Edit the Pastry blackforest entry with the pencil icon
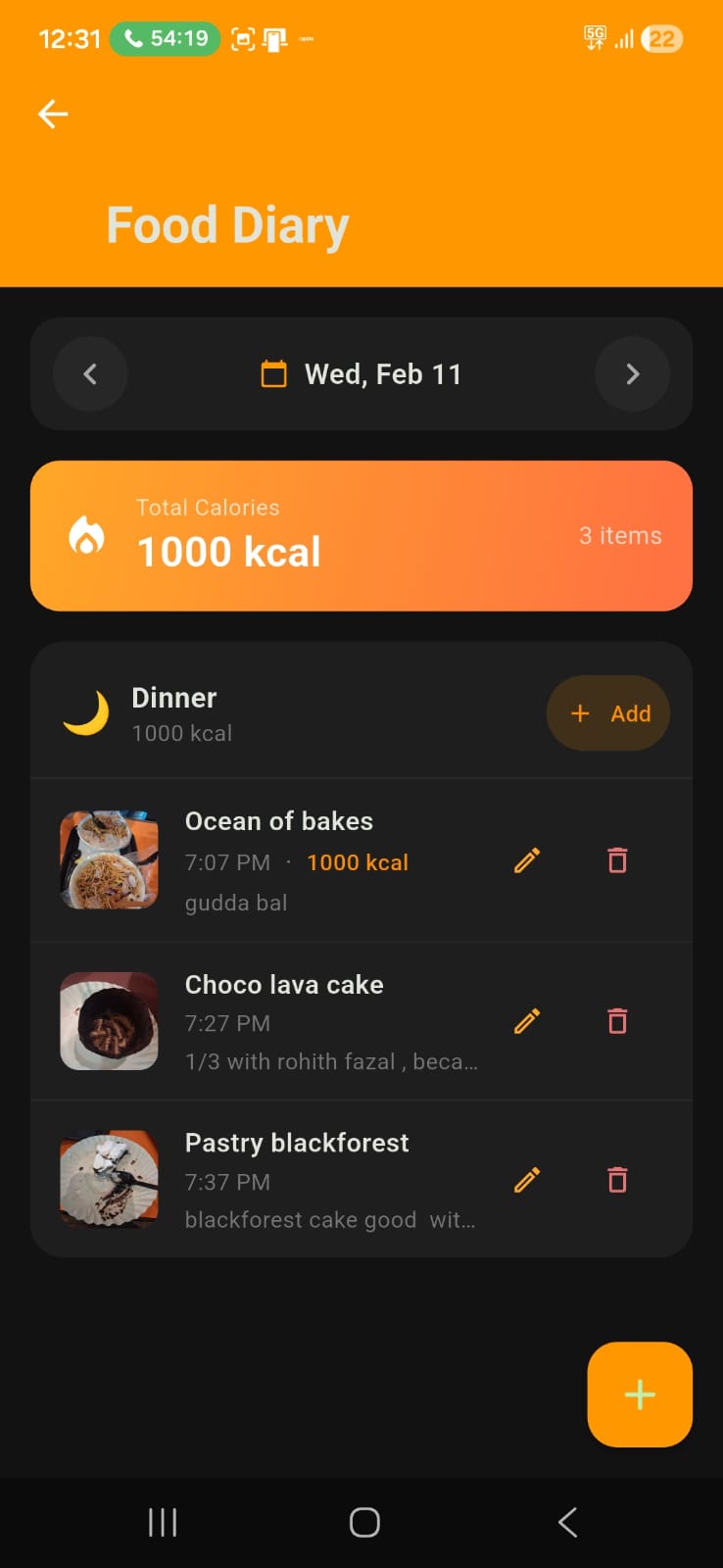This screenshot has width=723, height=1568. coord(525,1180)
